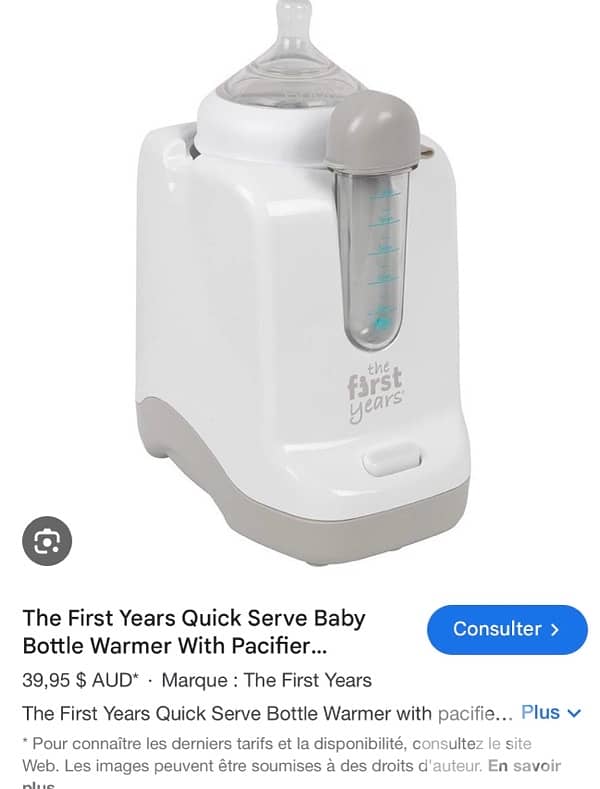Tap the blue Consulter button
Viewport: 600px width, 789px height.
click(x=507, y=630)
